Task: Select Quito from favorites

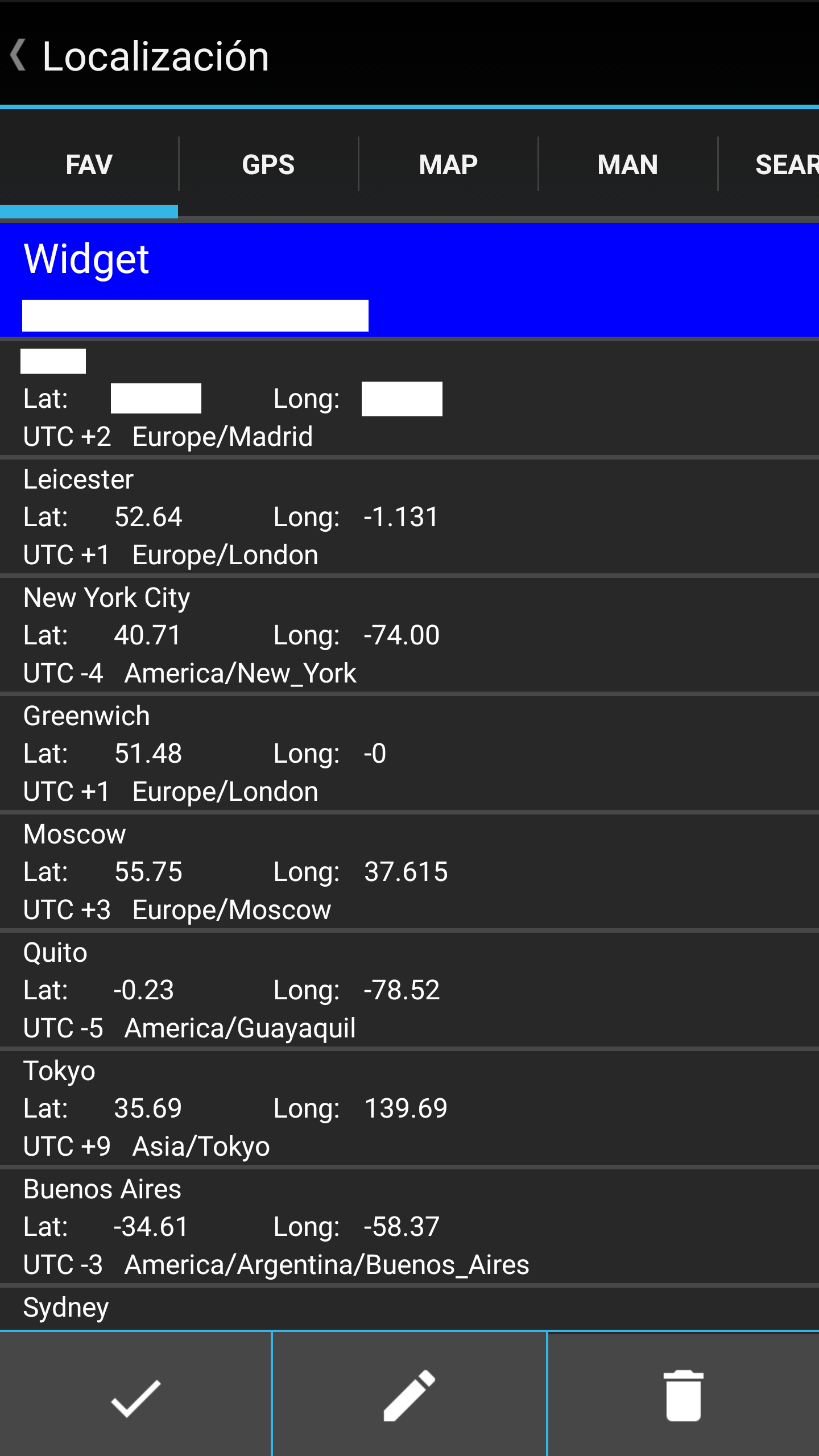Action: (409, 990)
